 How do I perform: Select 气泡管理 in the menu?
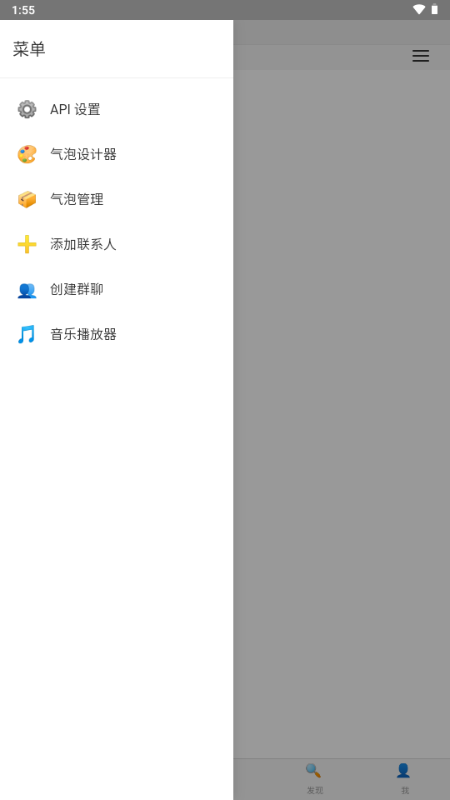(x=116, y=199)
